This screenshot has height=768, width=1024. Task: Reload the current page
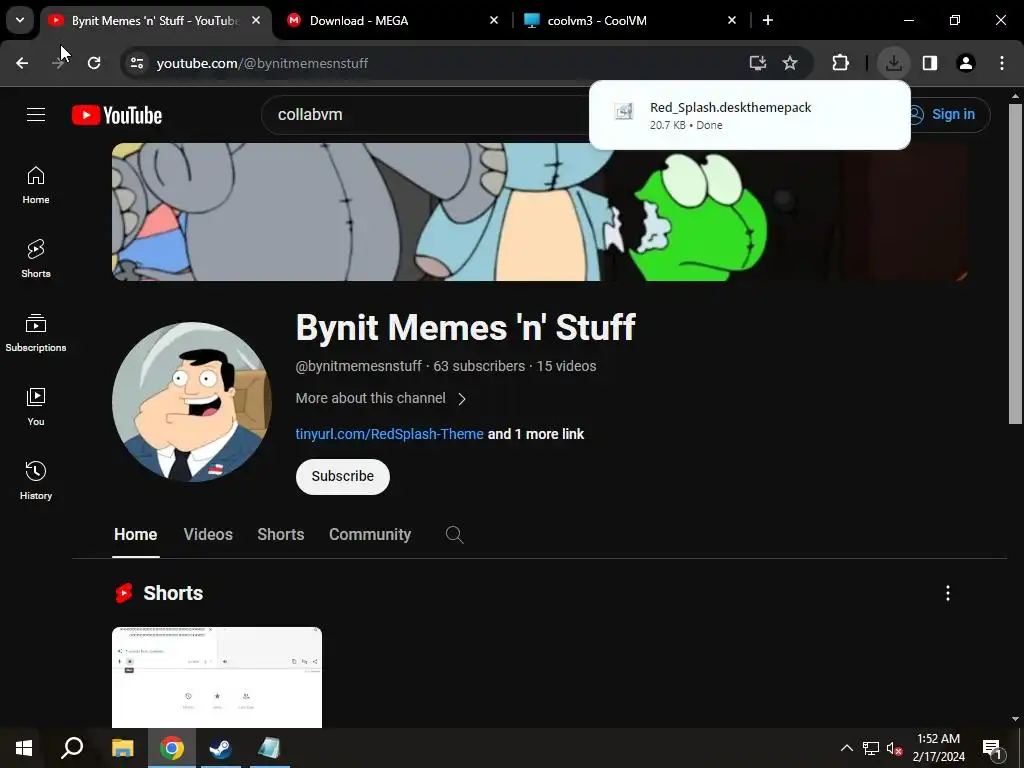pyautogui.click(x=94, y=63)
